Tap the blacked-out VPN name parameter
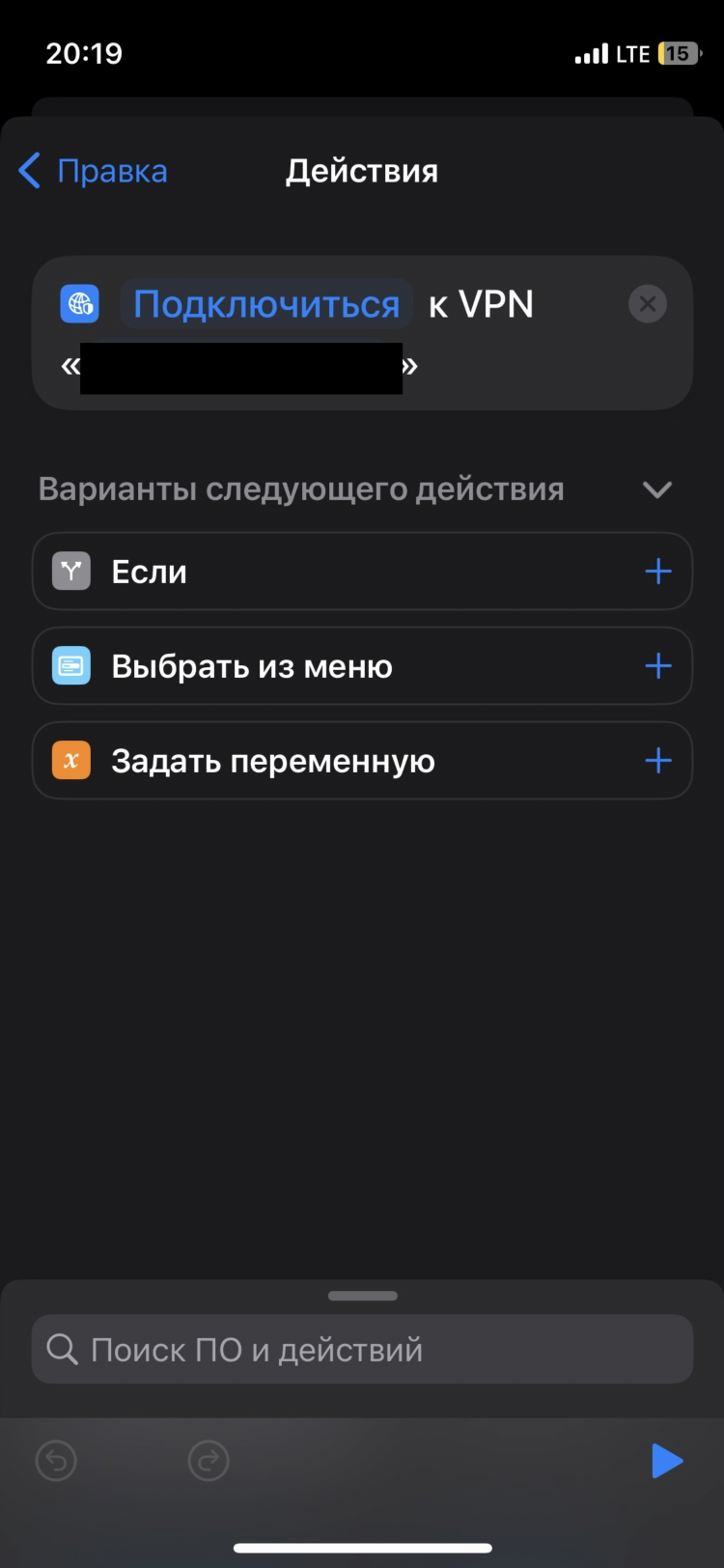 pos(241,368)
